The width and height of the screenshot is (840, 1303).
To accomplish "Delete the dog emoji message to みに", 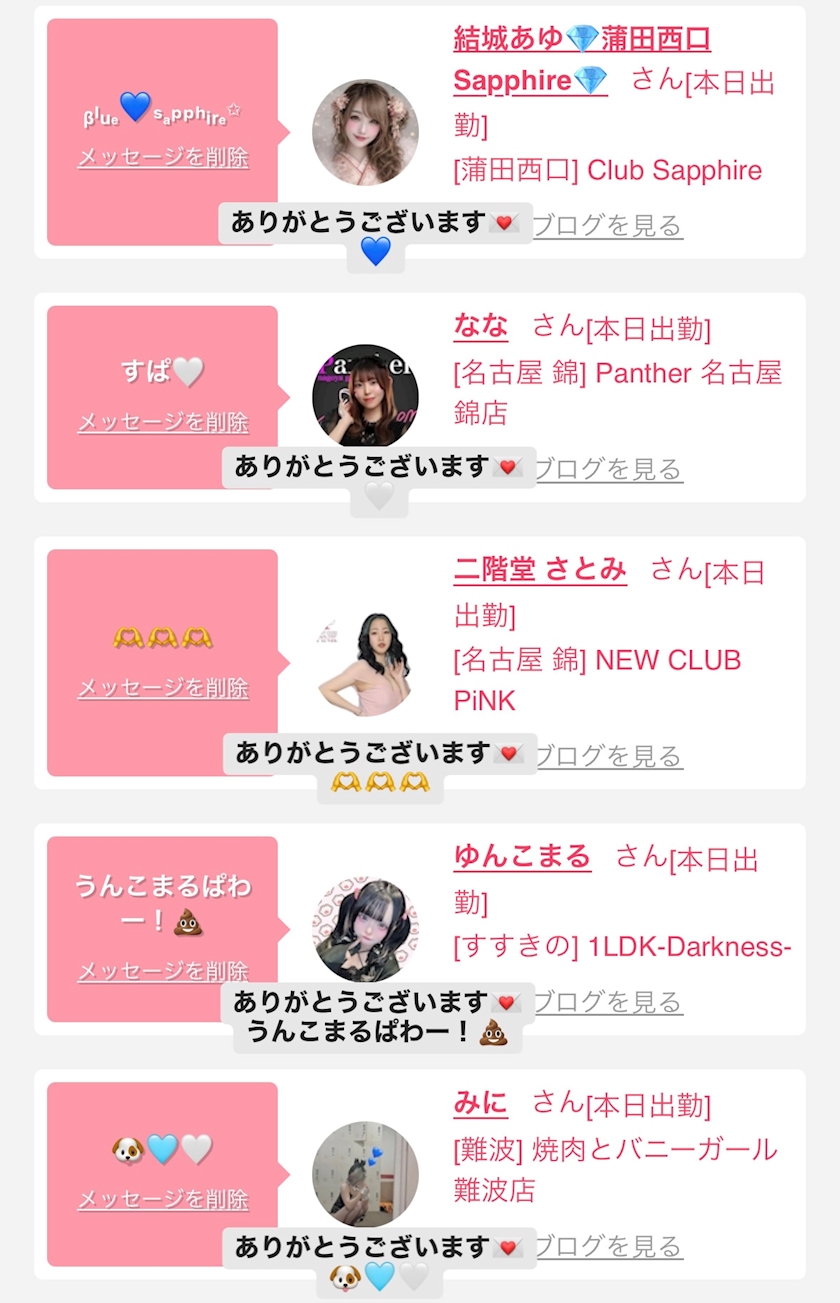I will [x=163, y=1199].
